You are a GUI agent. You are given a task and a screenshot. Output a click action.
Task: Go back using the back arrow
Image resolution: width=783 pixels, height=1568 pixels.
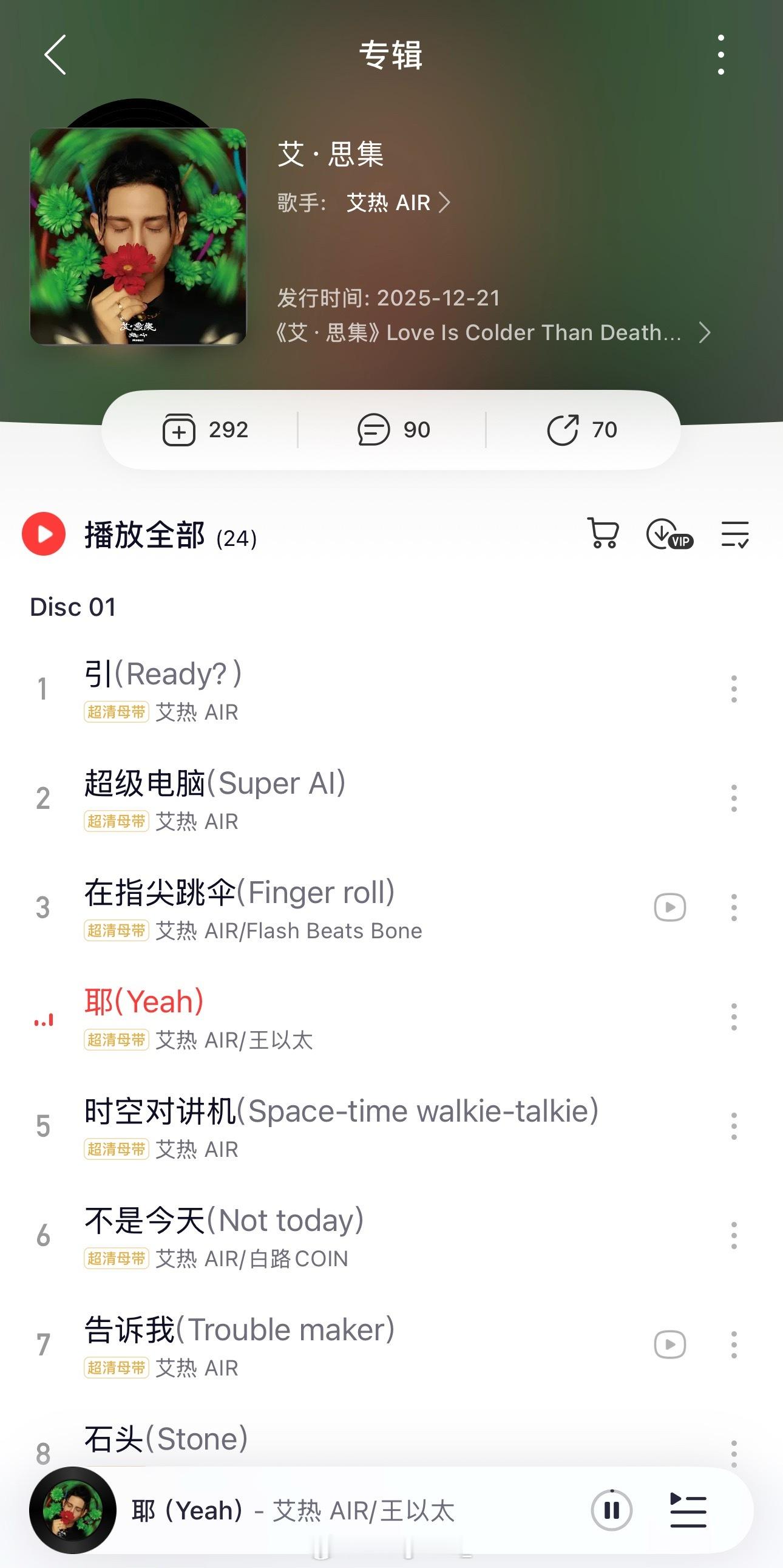(54, 54)
